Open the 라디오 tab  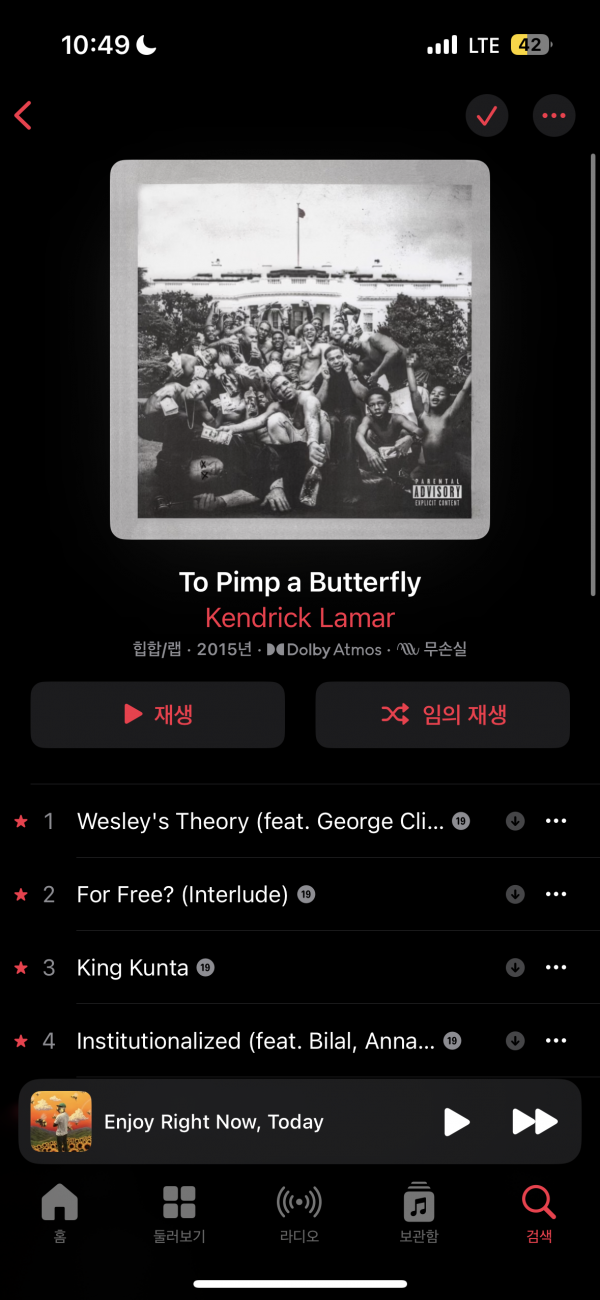tap(299, 1212)
